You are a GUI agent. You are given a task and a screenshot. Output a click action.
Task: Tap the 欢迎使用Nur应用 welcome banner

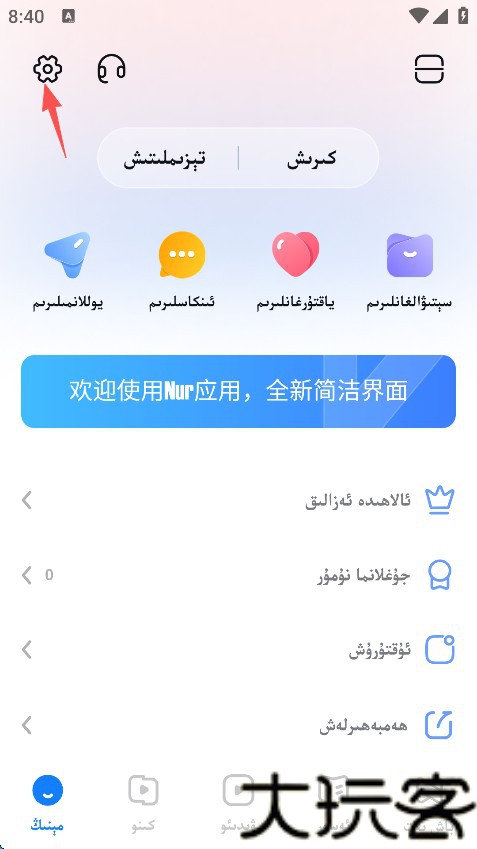click(238, 391)
